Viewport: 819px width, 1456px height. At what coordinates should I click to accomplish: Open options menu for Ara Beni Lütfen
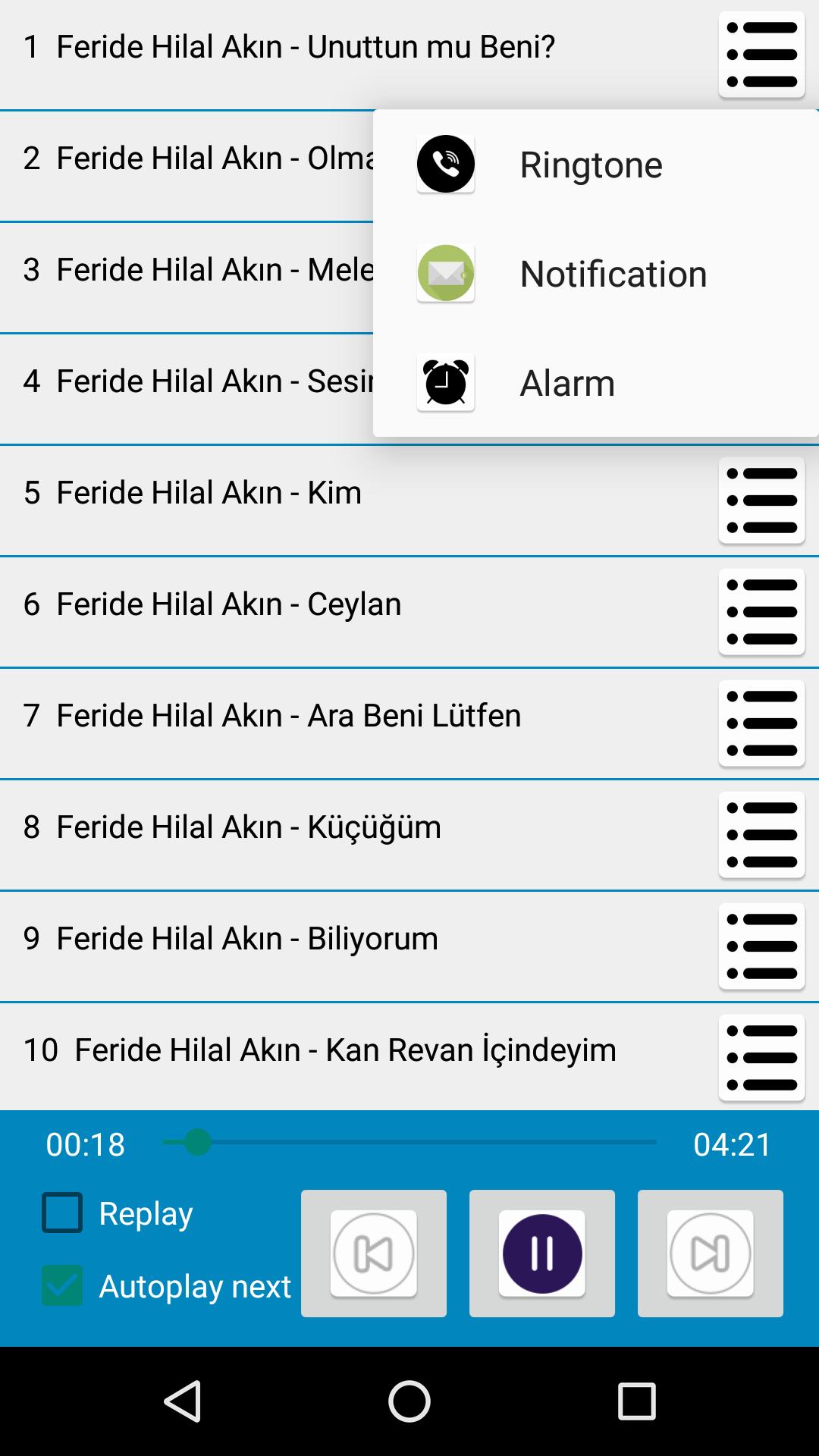761,723
